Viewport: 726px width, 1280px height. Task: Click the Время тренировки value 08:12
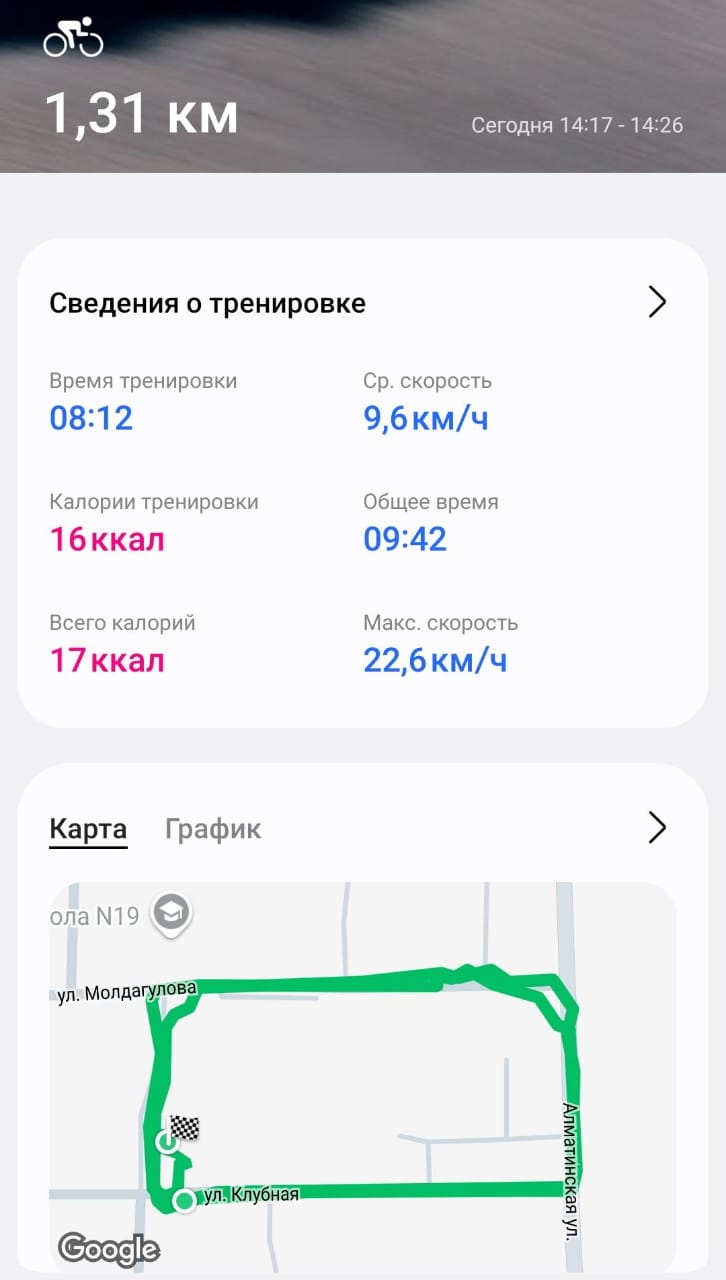(91, 418)
